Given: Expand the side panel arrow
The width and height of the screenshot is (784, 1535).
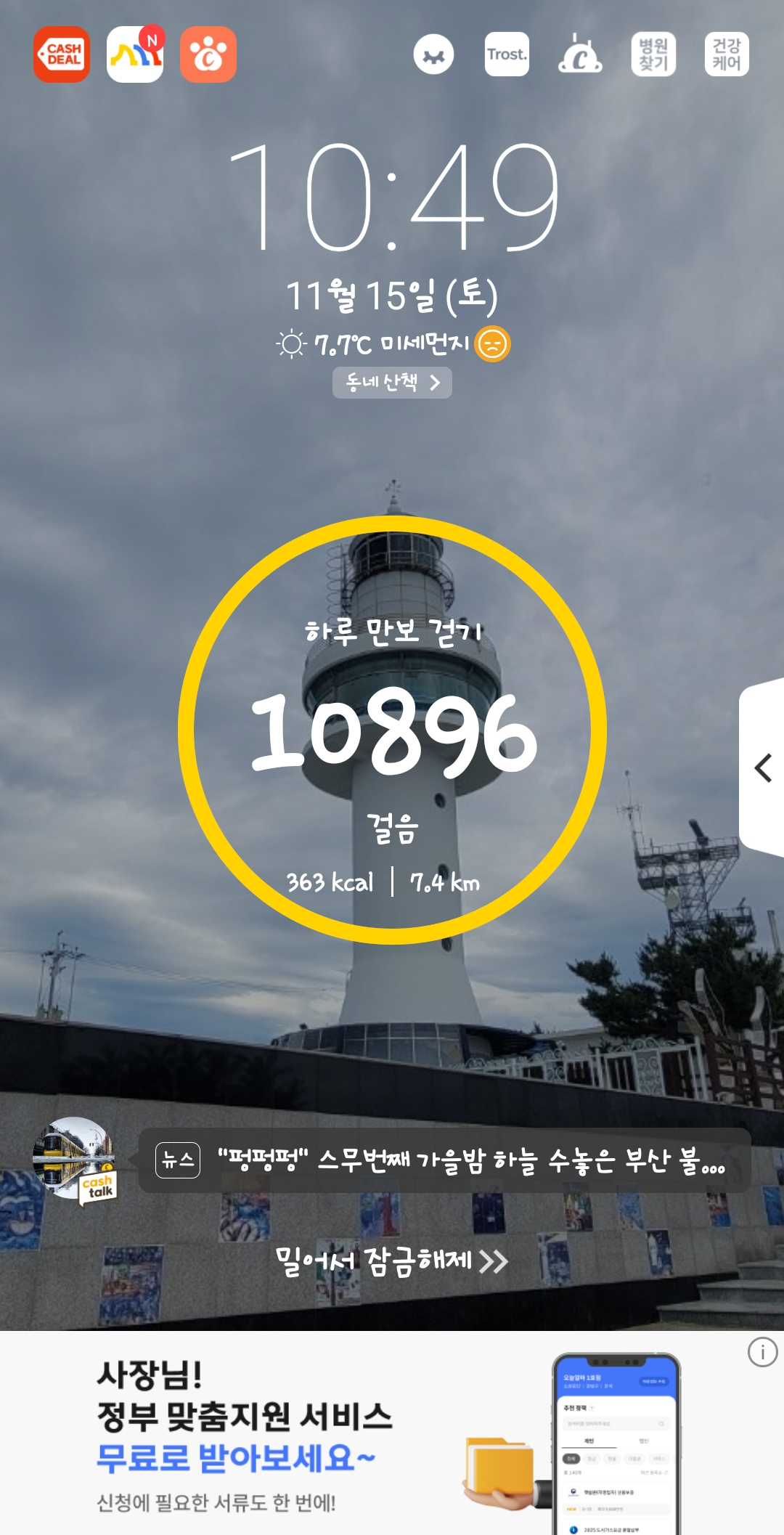Looking at the screenshot, I should click(763, 767).
